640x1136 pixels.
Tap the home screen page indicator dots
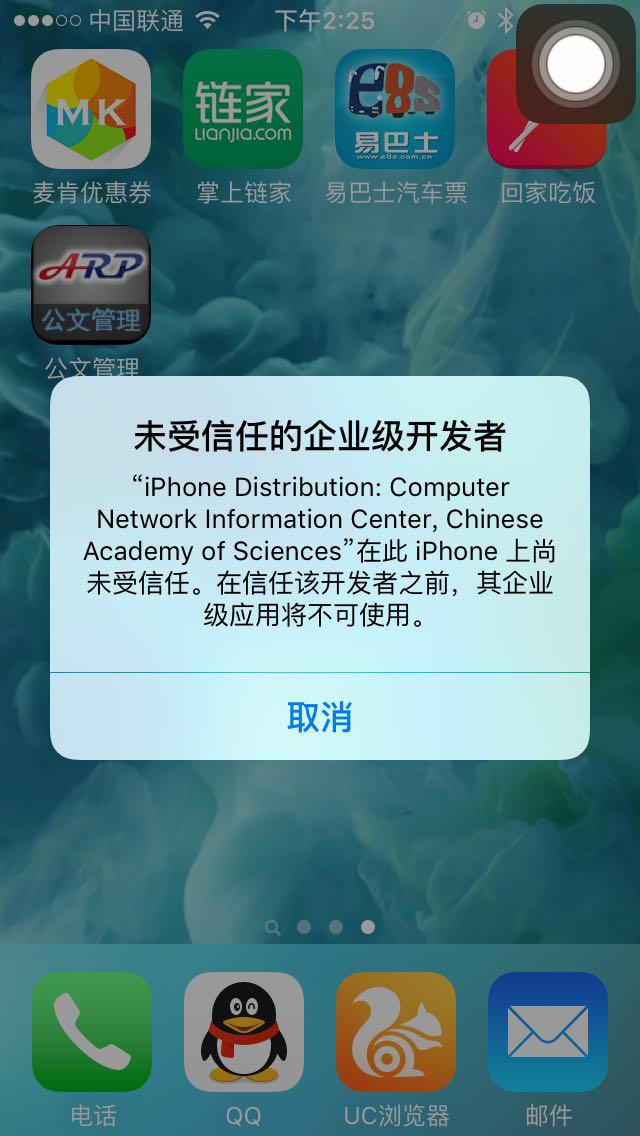coord(320,927)
